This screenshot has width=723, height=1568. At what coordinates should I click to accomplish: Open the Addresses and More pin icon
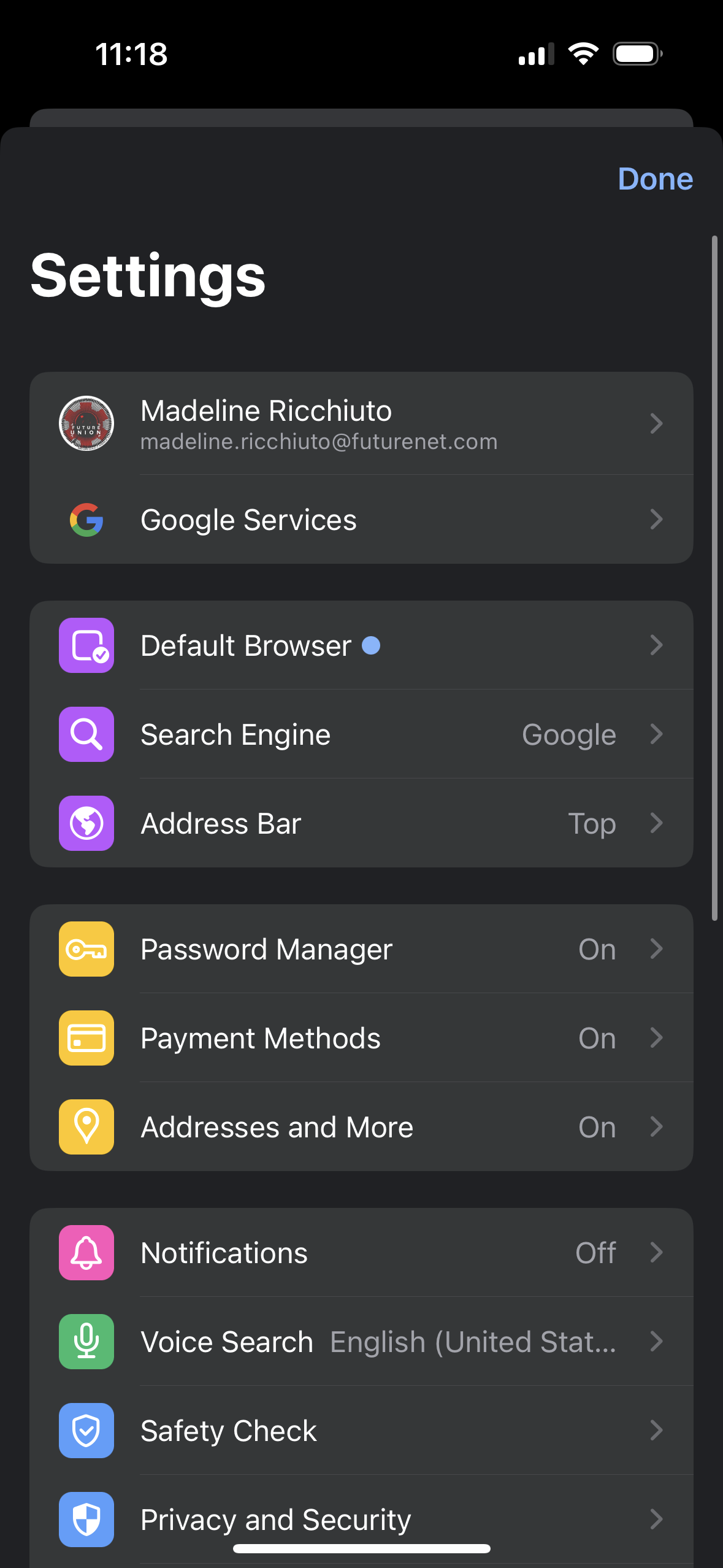tap(86, 1127)
